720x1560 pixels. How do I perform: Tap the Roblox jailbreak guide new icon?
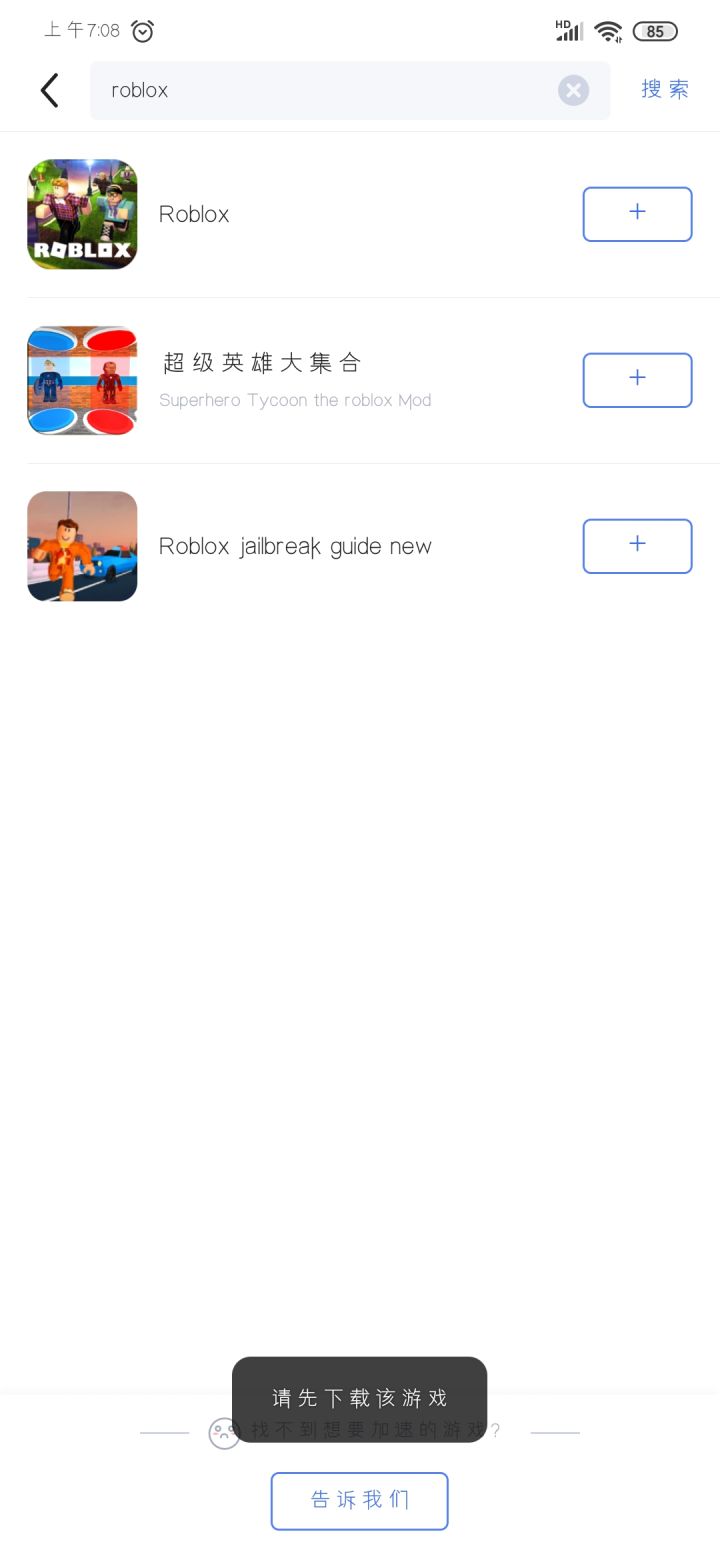[x=82, y=546]
